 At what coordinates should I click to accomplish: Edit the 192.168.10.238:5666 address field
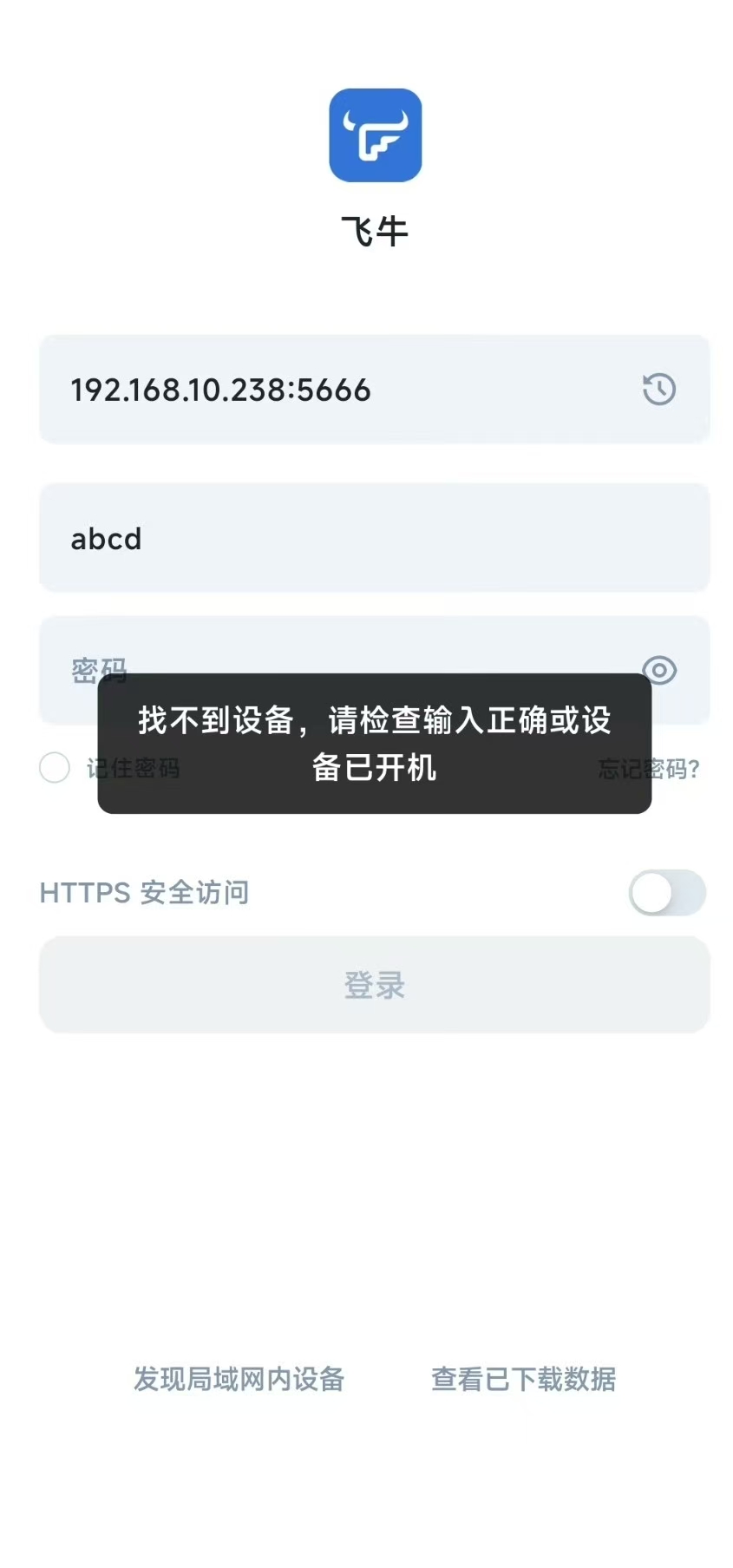point(330,390)
